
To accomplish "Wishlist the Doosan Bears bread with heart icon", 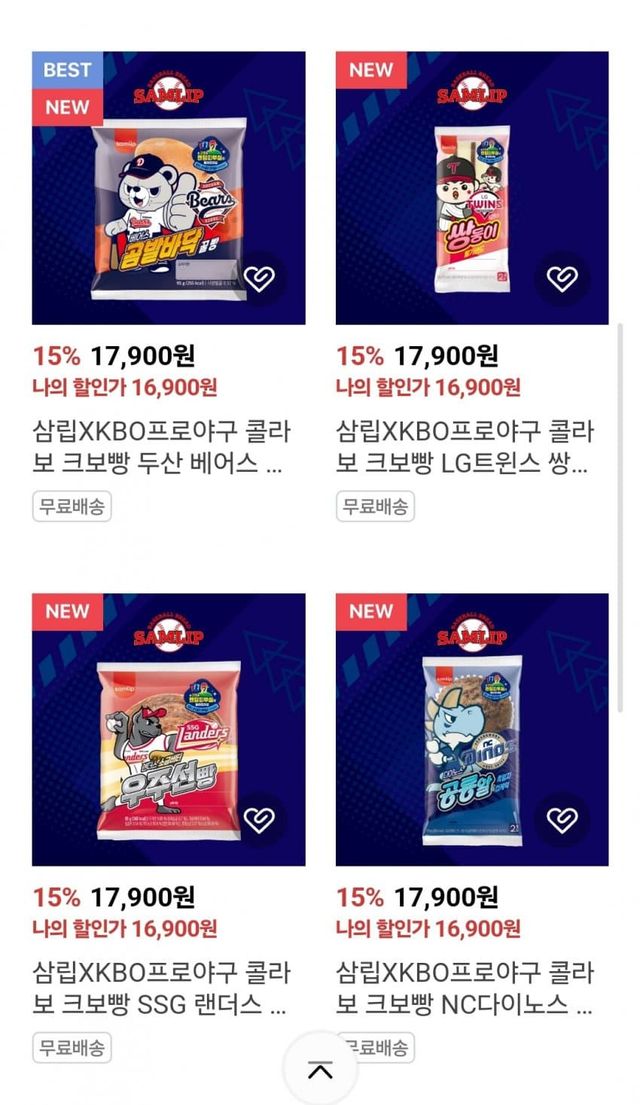I will click(x=259, y=278).
